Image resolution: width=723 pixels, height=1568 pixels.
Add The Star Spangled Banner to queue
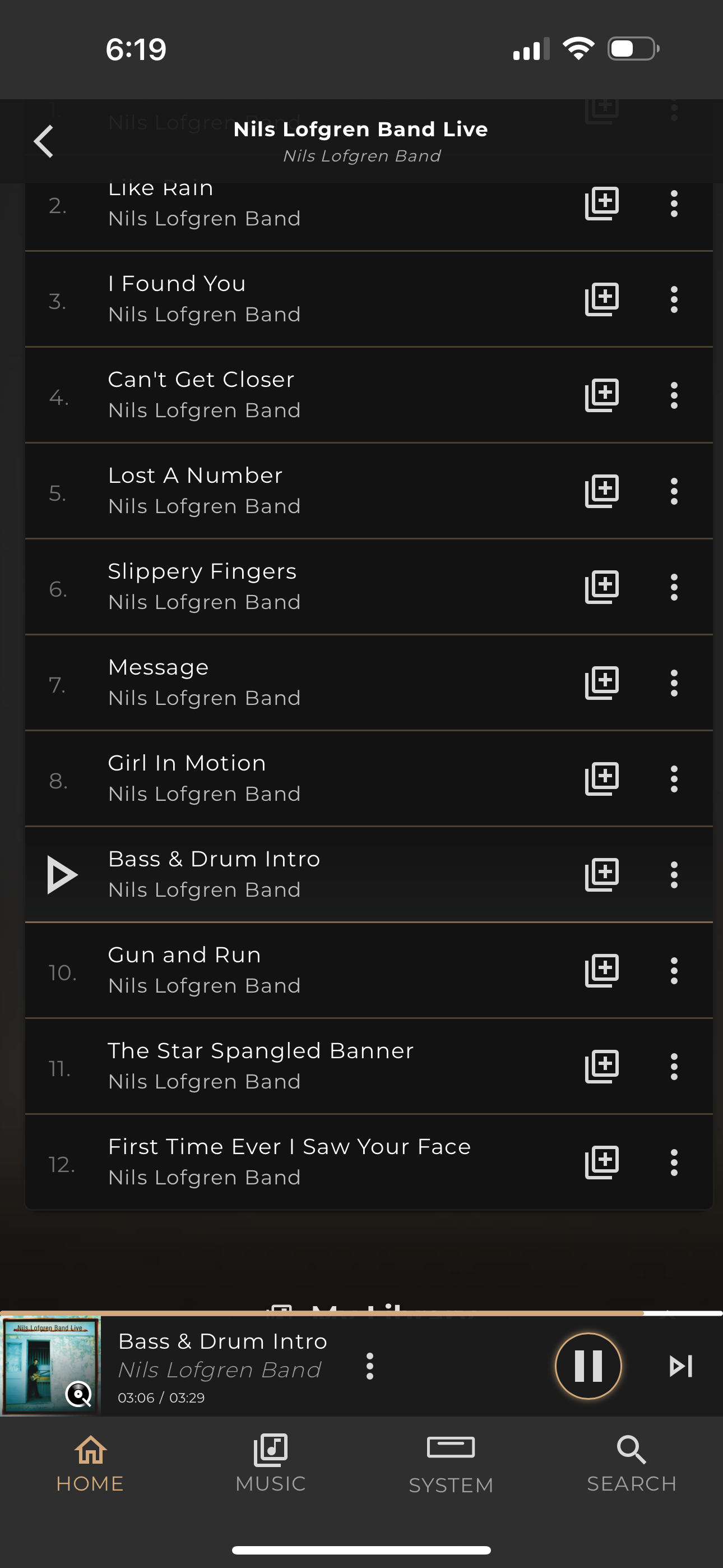tap(601, 1067)
